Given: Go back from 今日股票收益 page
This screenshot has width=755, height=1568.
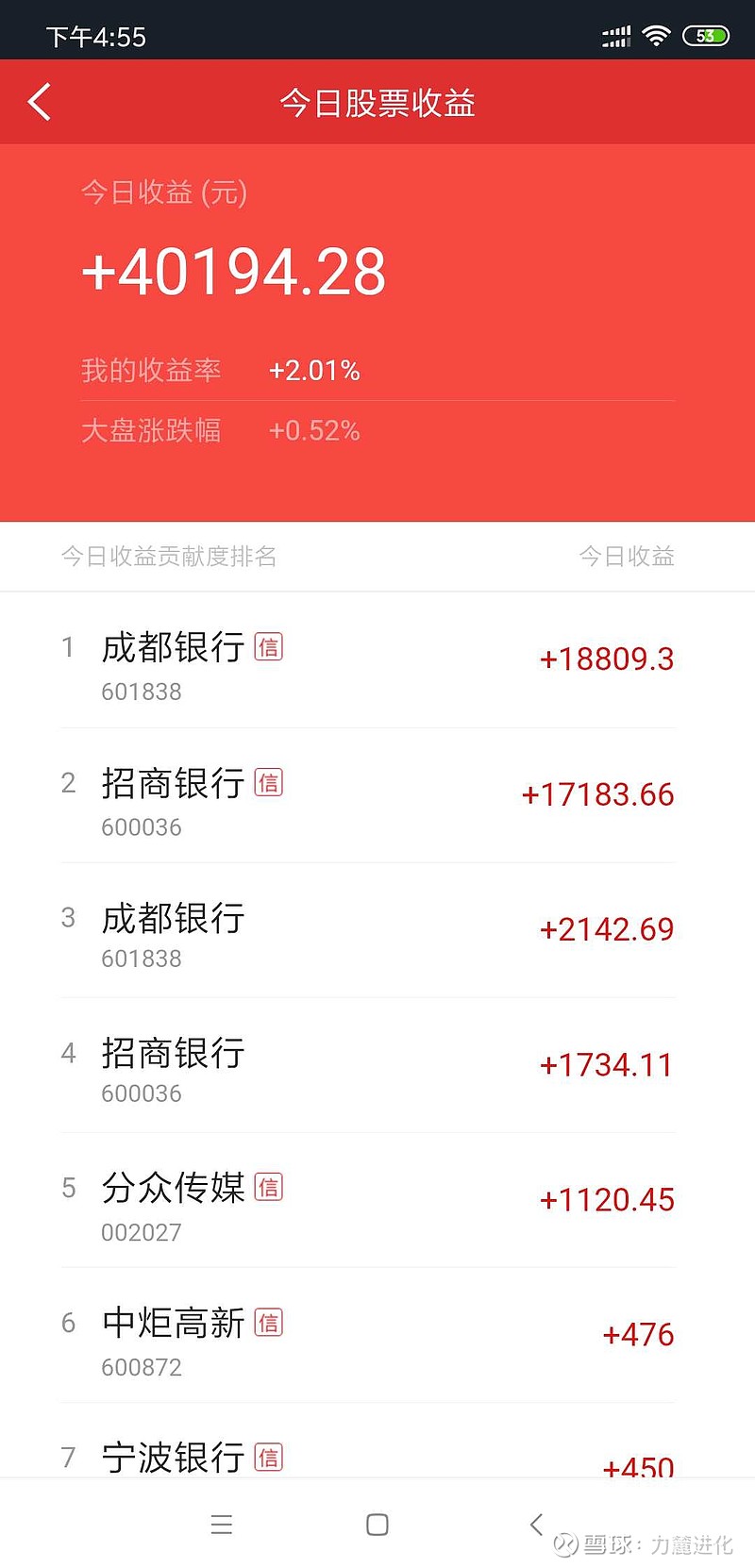Looking at the screenshot, I should coord(40,102).
